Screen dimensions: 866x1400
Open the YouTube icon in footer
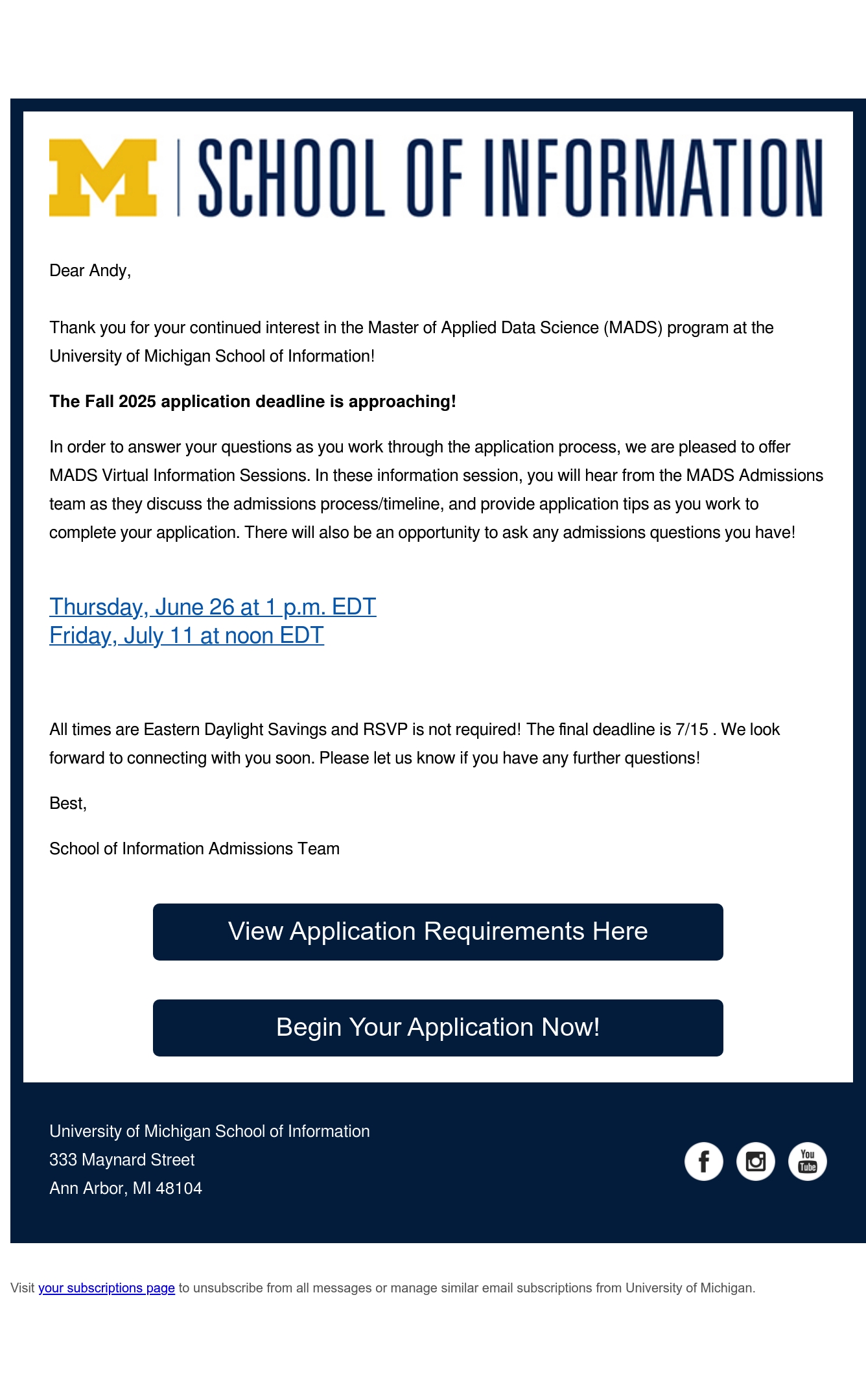tap(808, 1161)
